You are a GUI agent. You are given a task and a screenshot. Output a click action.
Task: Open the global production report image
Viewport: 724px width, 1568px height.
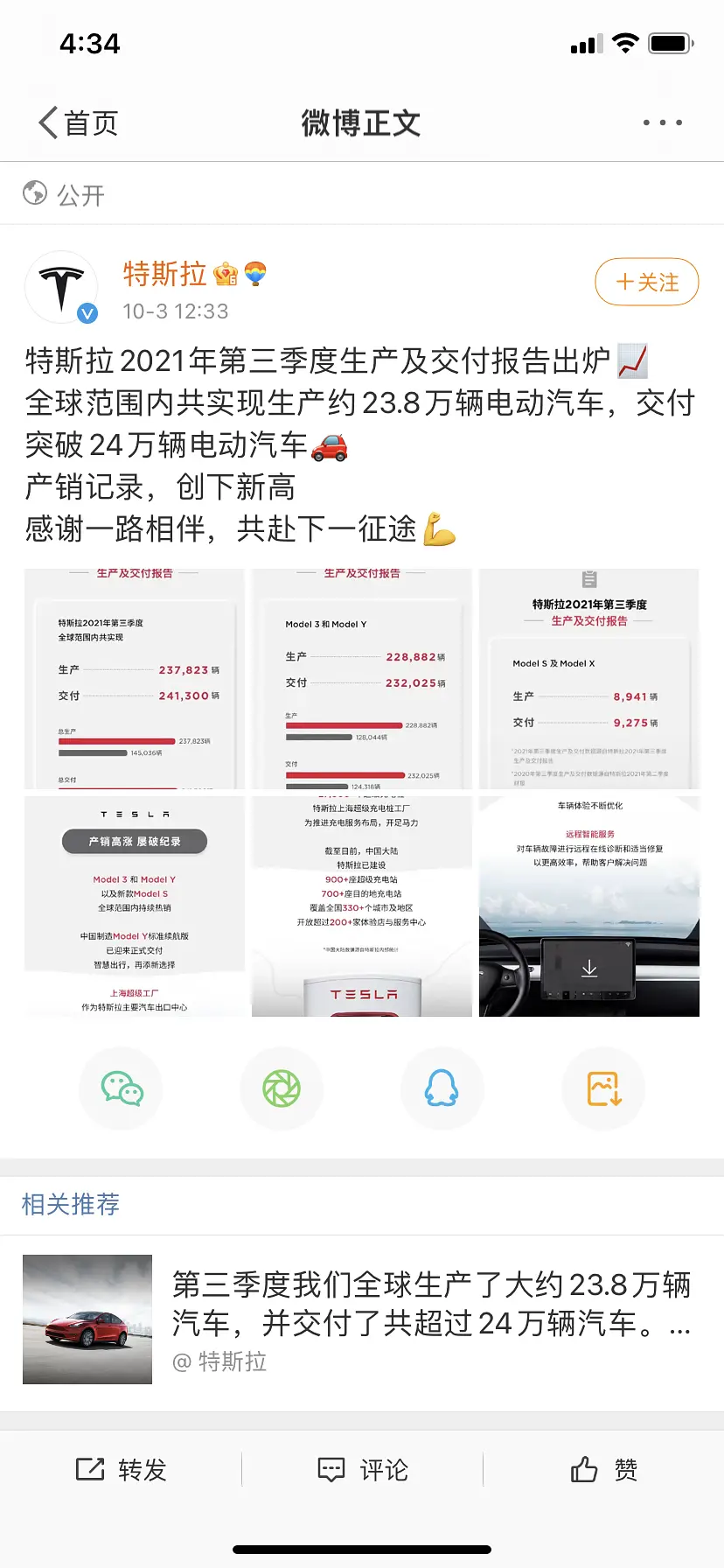(x=135, y=679)
